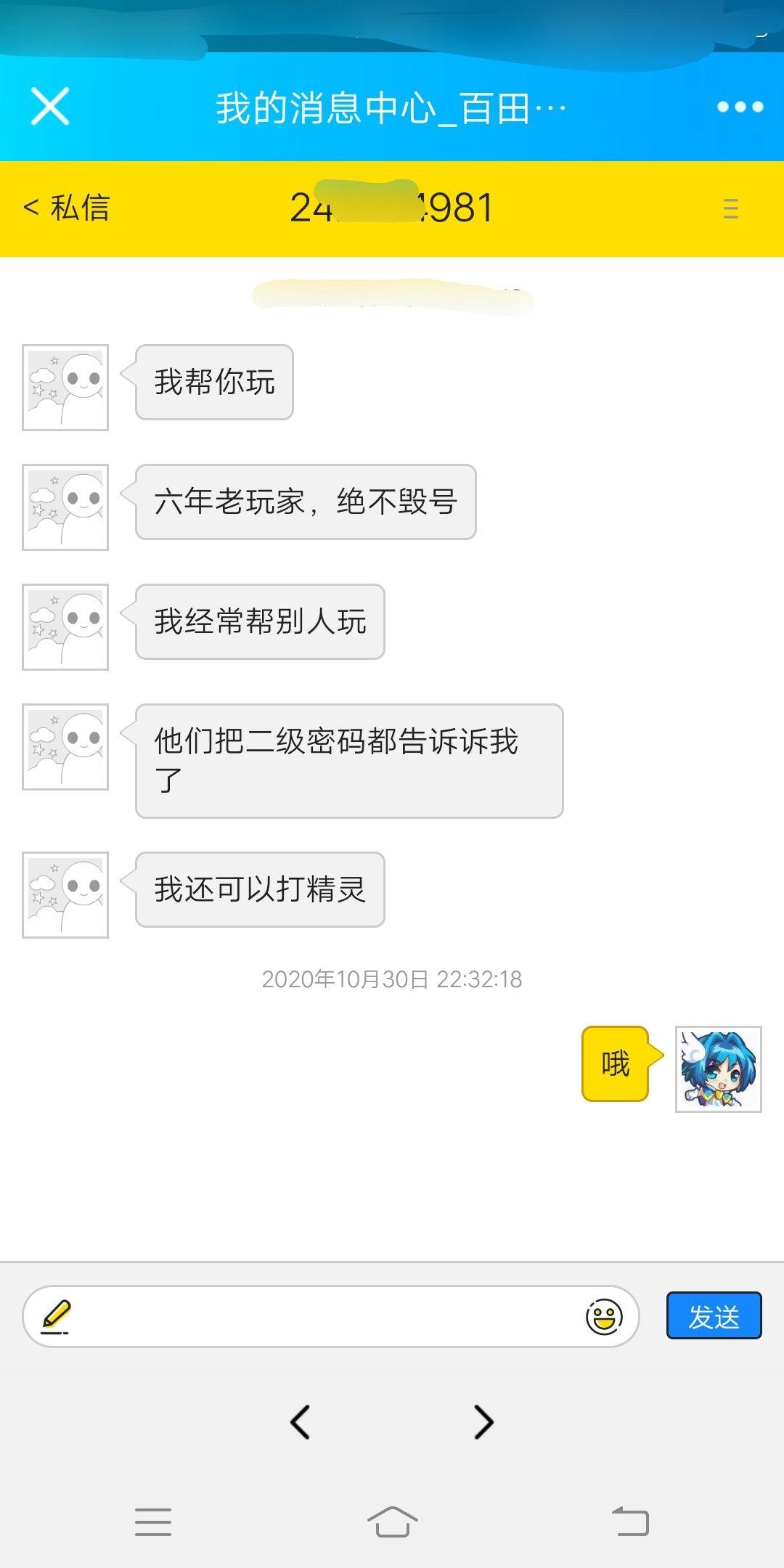
Task: Open the conversation options menu icon
Action: 730,209
